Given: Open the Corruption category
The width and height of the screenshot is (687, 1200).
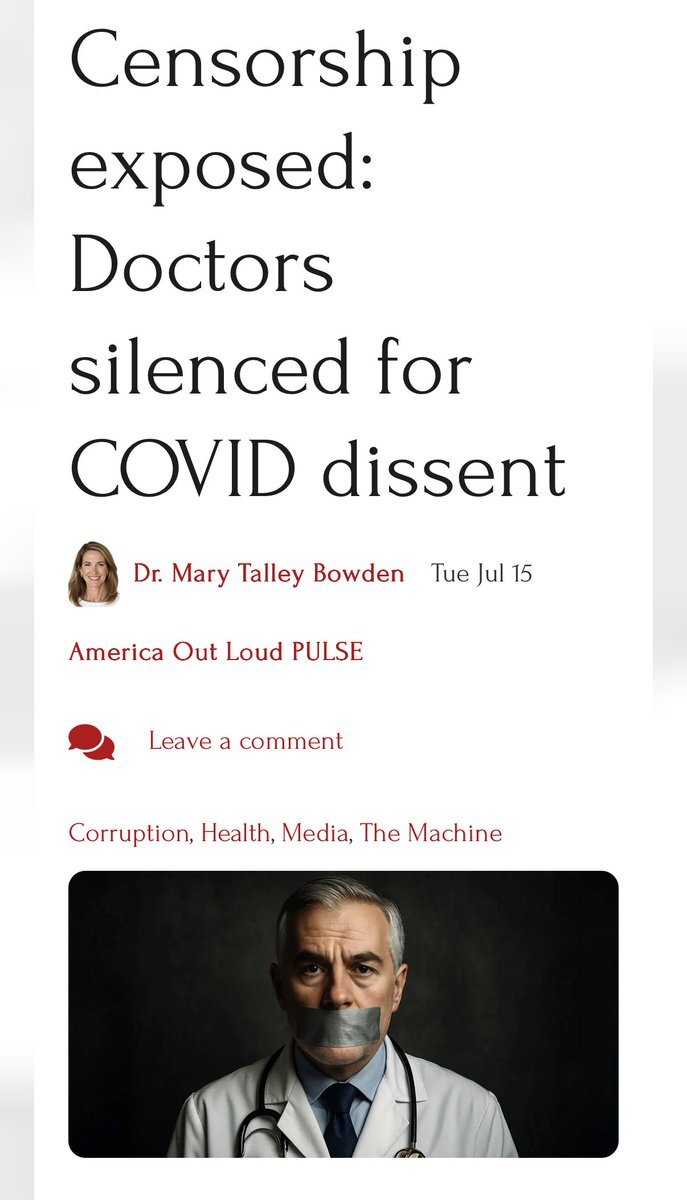Looking at the screenshot, I should point(128,832).
